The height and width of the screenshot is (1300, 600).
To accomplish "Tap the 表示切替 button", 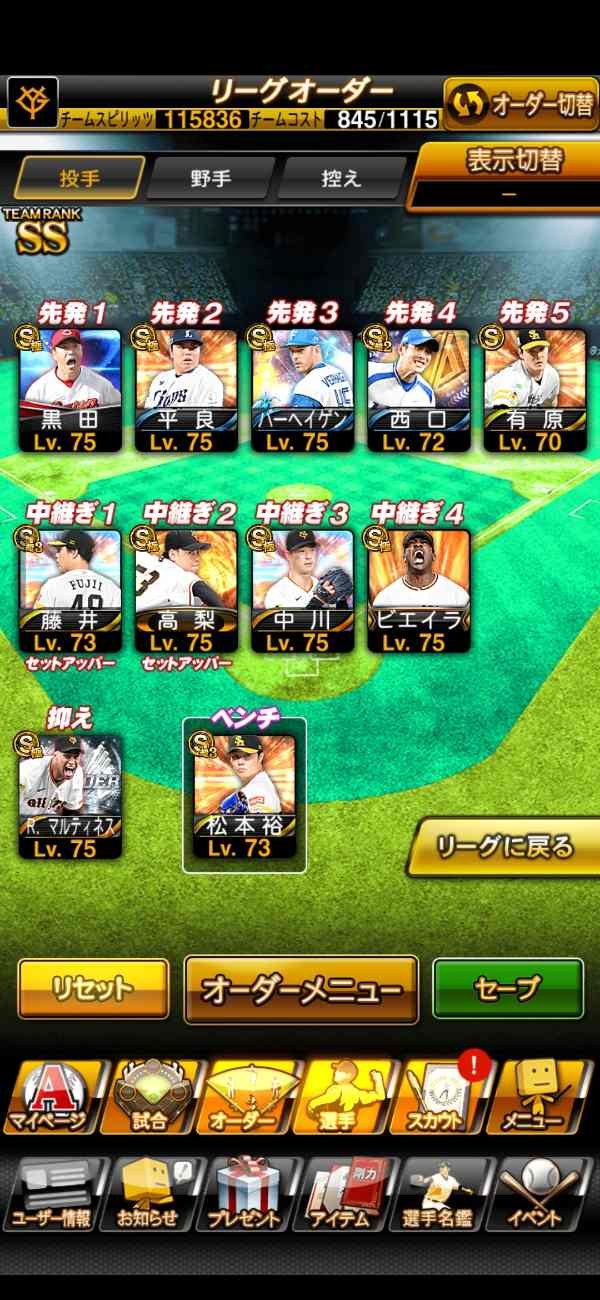I will pyautogui.click(x=505, y=175).
